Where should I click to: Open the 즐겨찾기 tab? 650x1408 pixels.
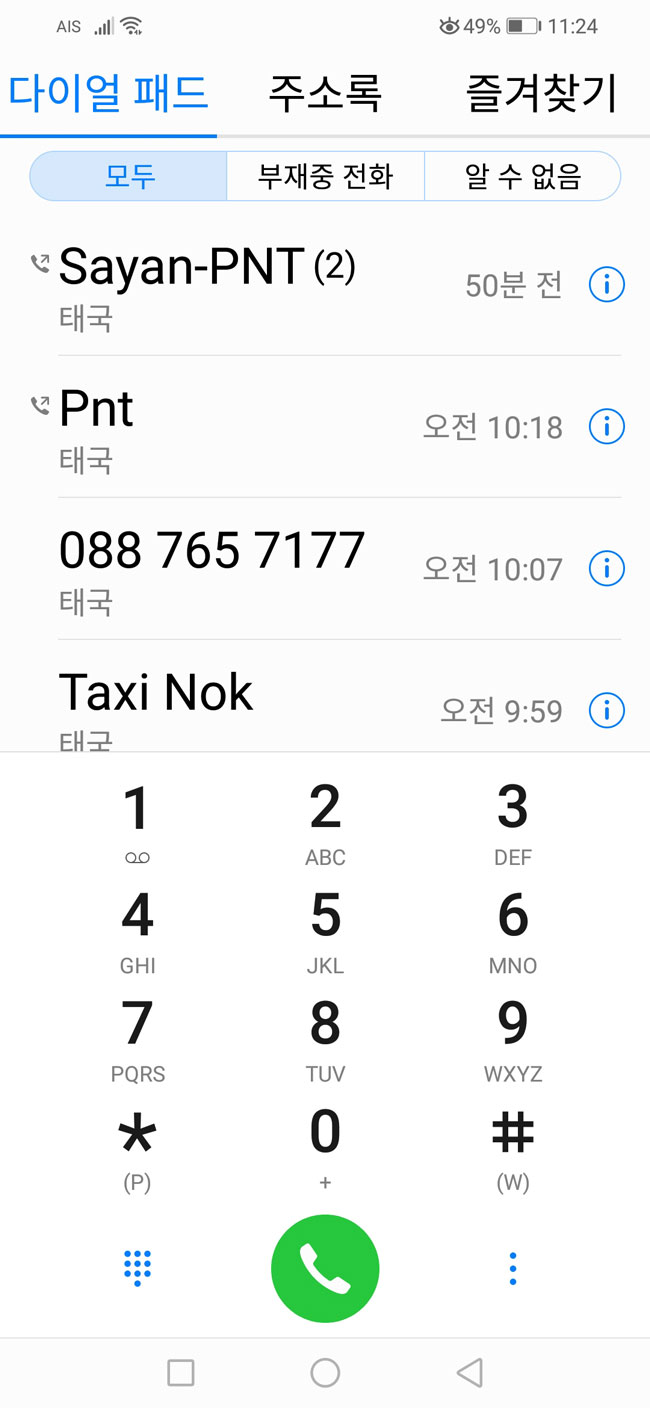click(541, 93)
